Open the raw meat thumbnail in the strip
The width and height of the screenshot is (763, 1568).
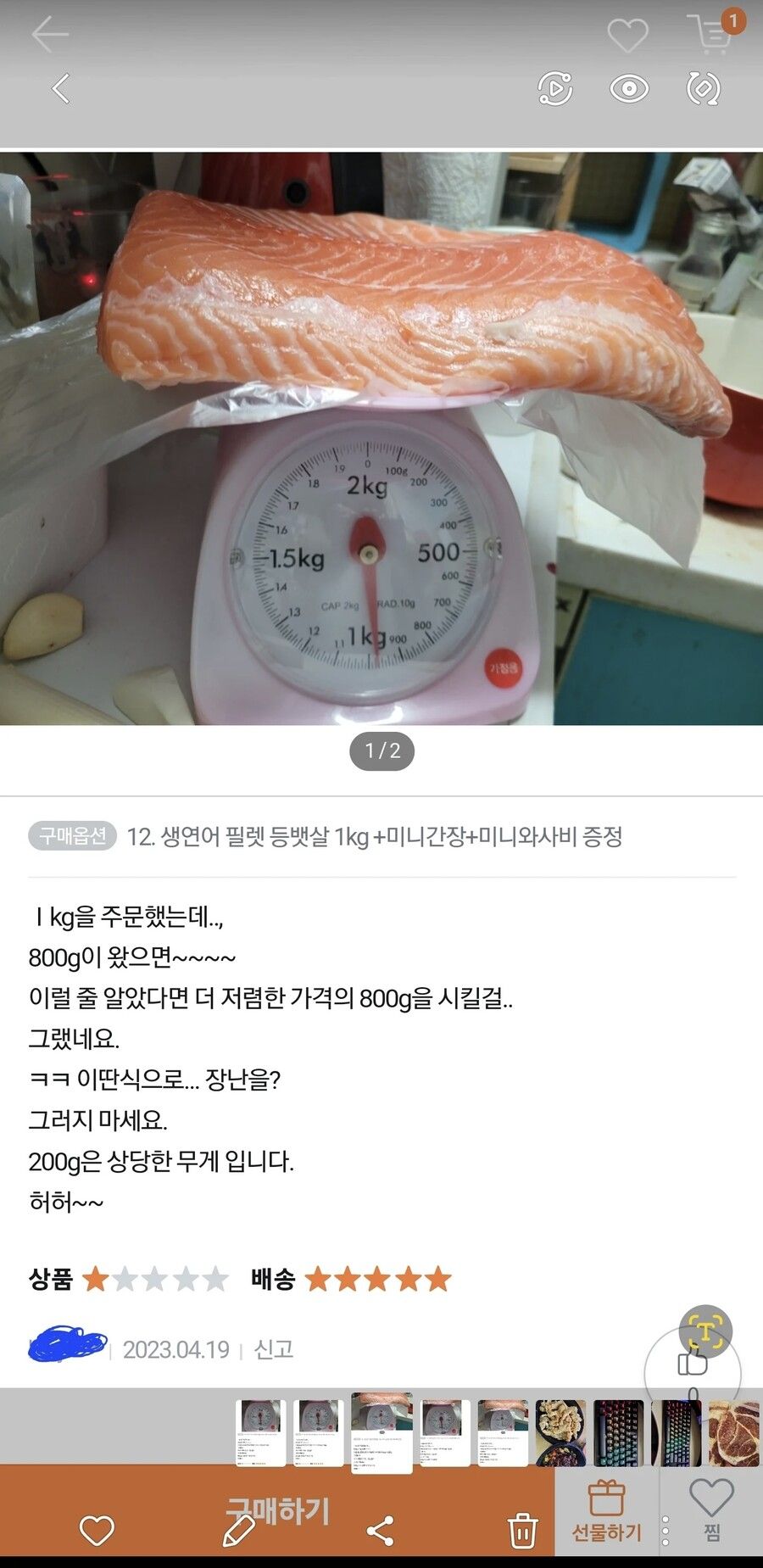tap(735, 1433)
